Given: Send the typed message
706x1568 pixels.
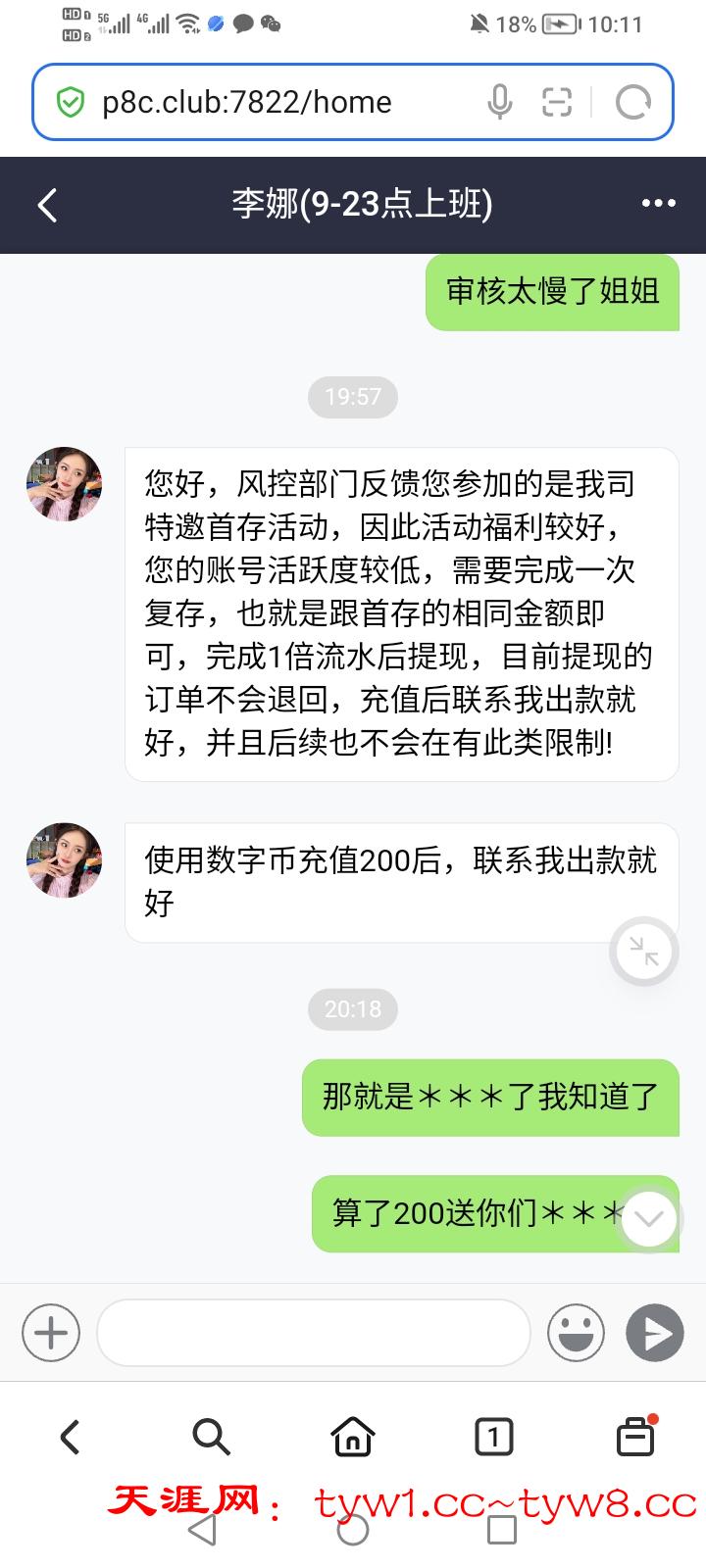Looking at the screenshot, I should 655,1333.
